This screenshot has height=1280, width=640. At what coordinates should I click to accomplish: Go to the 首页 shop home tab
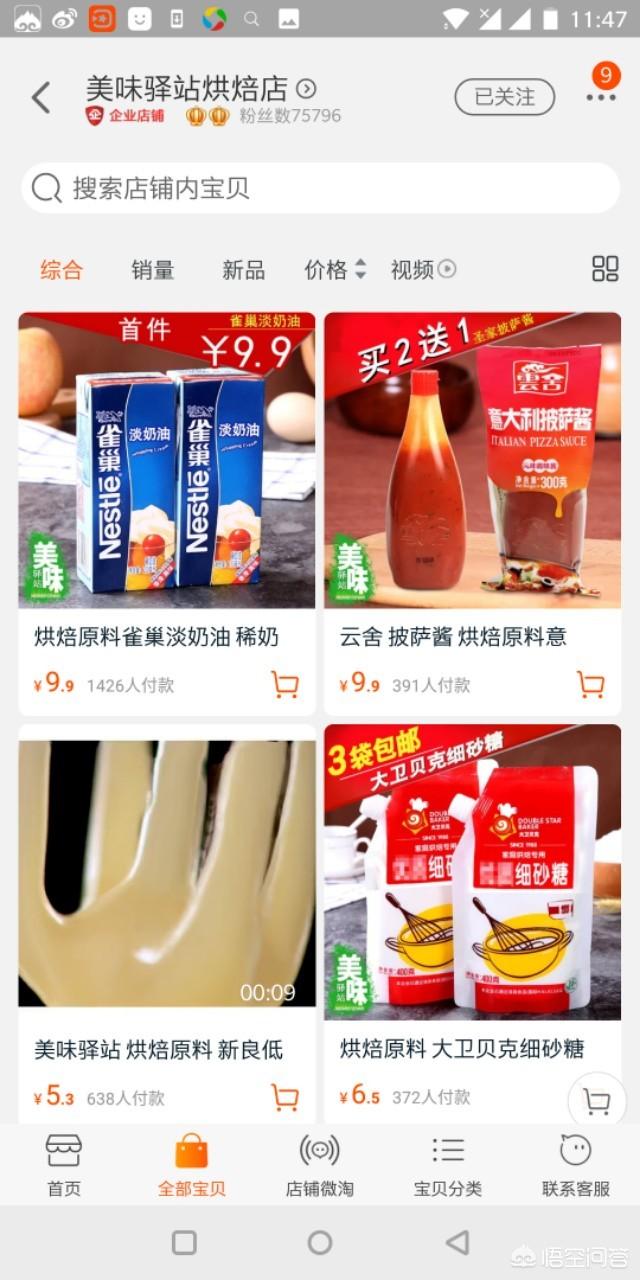click(x=63, y=1165)
